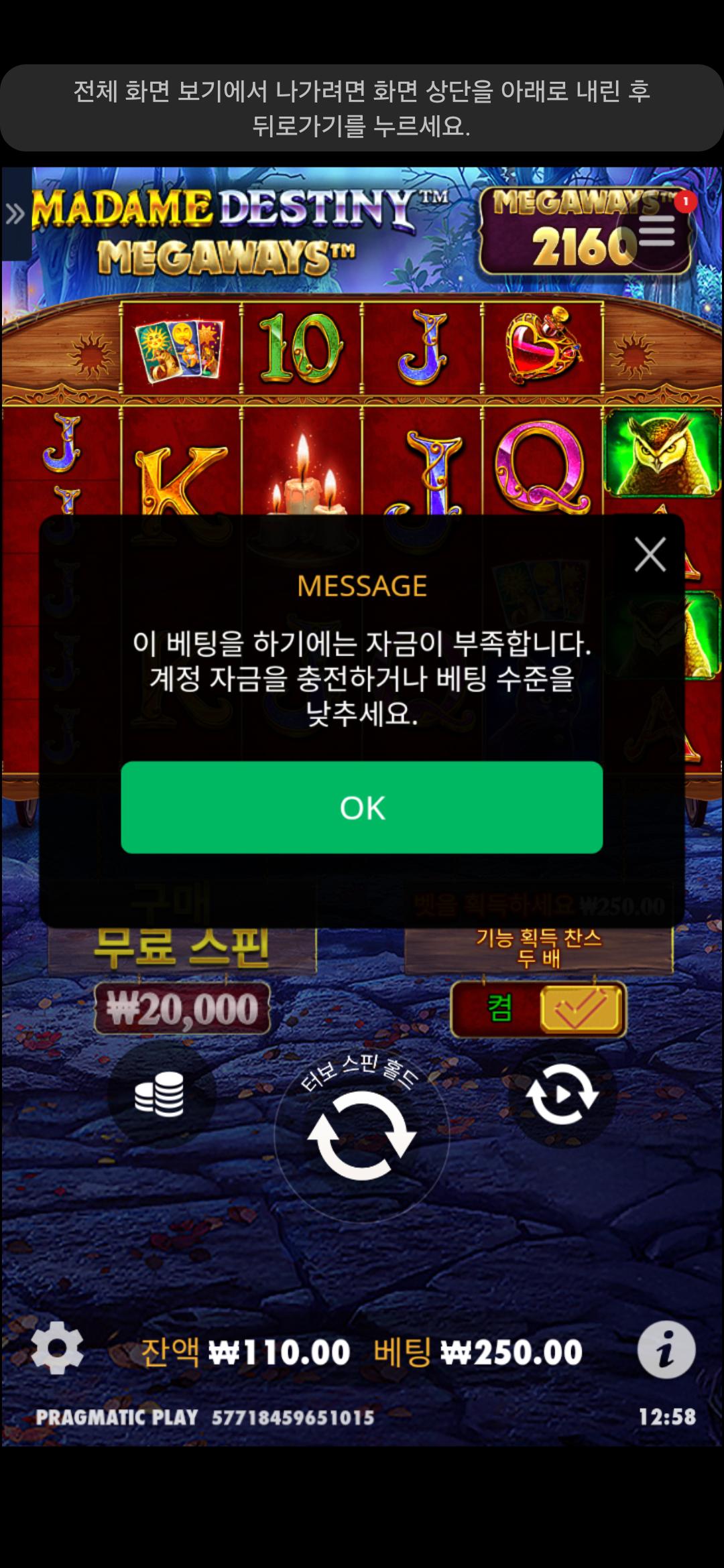Screen dimensions: 724x1568
Task: Expand the side panel double-arrow
Action: [x=15, y=214]
